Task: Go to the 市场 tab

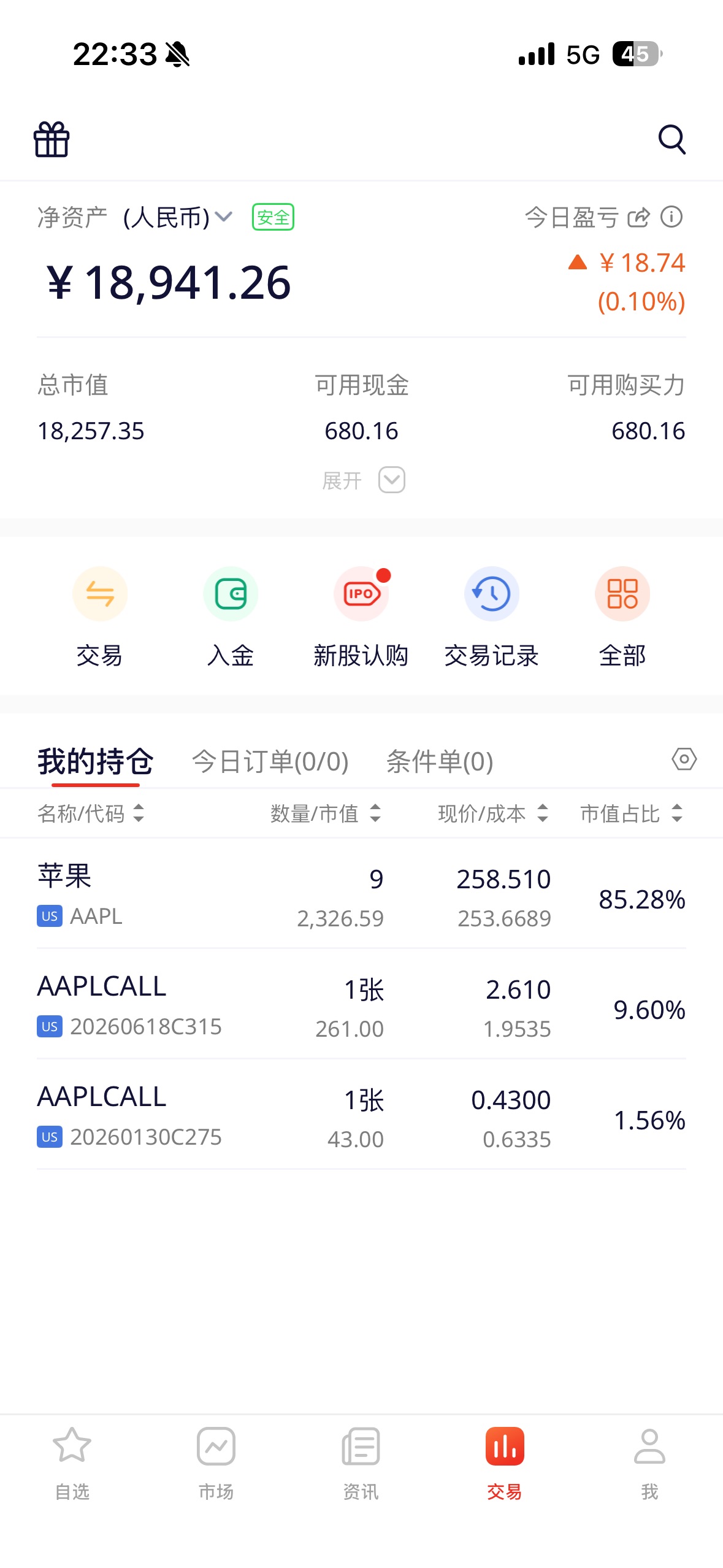Action: [216, 1461]
